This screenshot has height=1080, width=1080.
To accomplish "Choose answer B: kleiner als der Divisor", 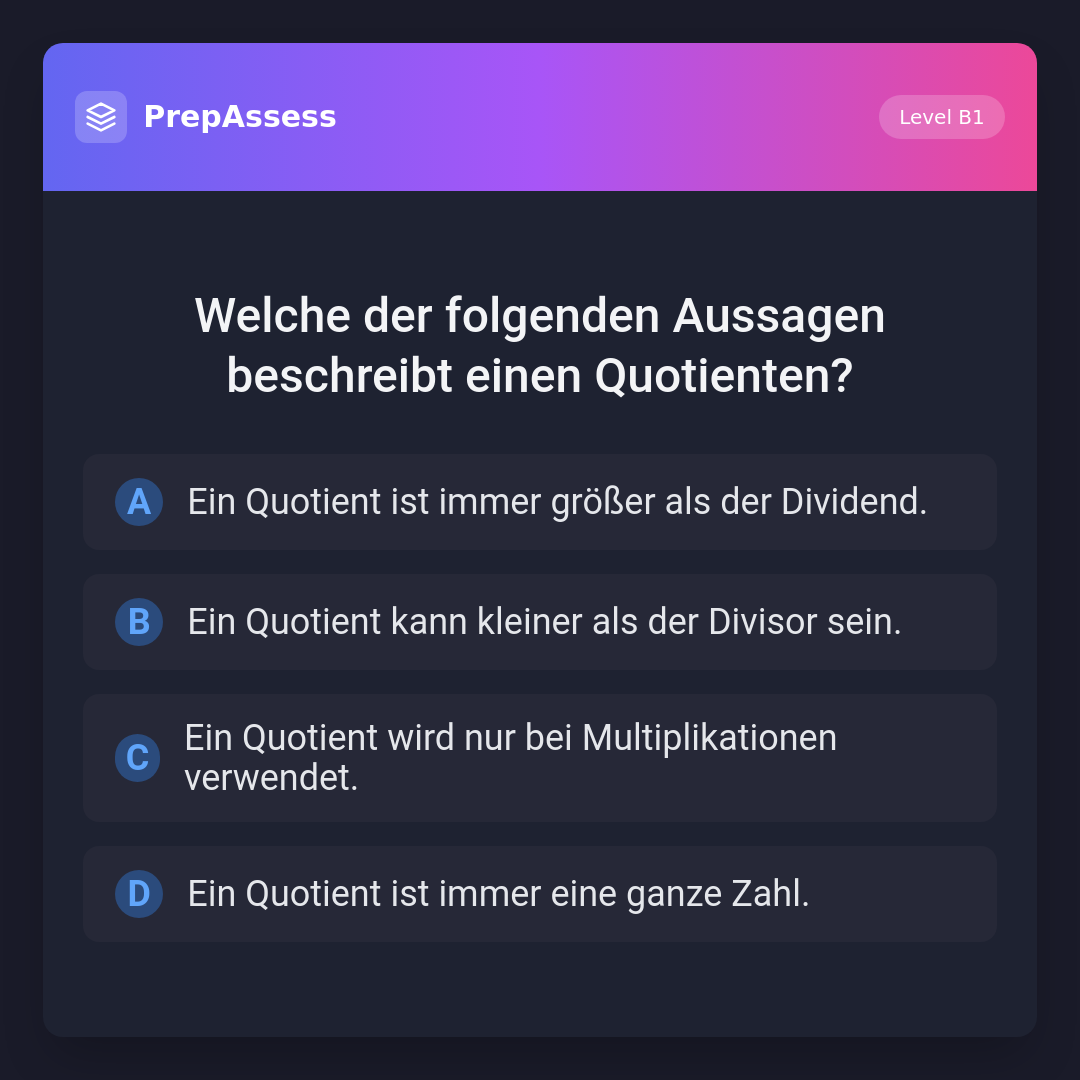I will [540, 622].
